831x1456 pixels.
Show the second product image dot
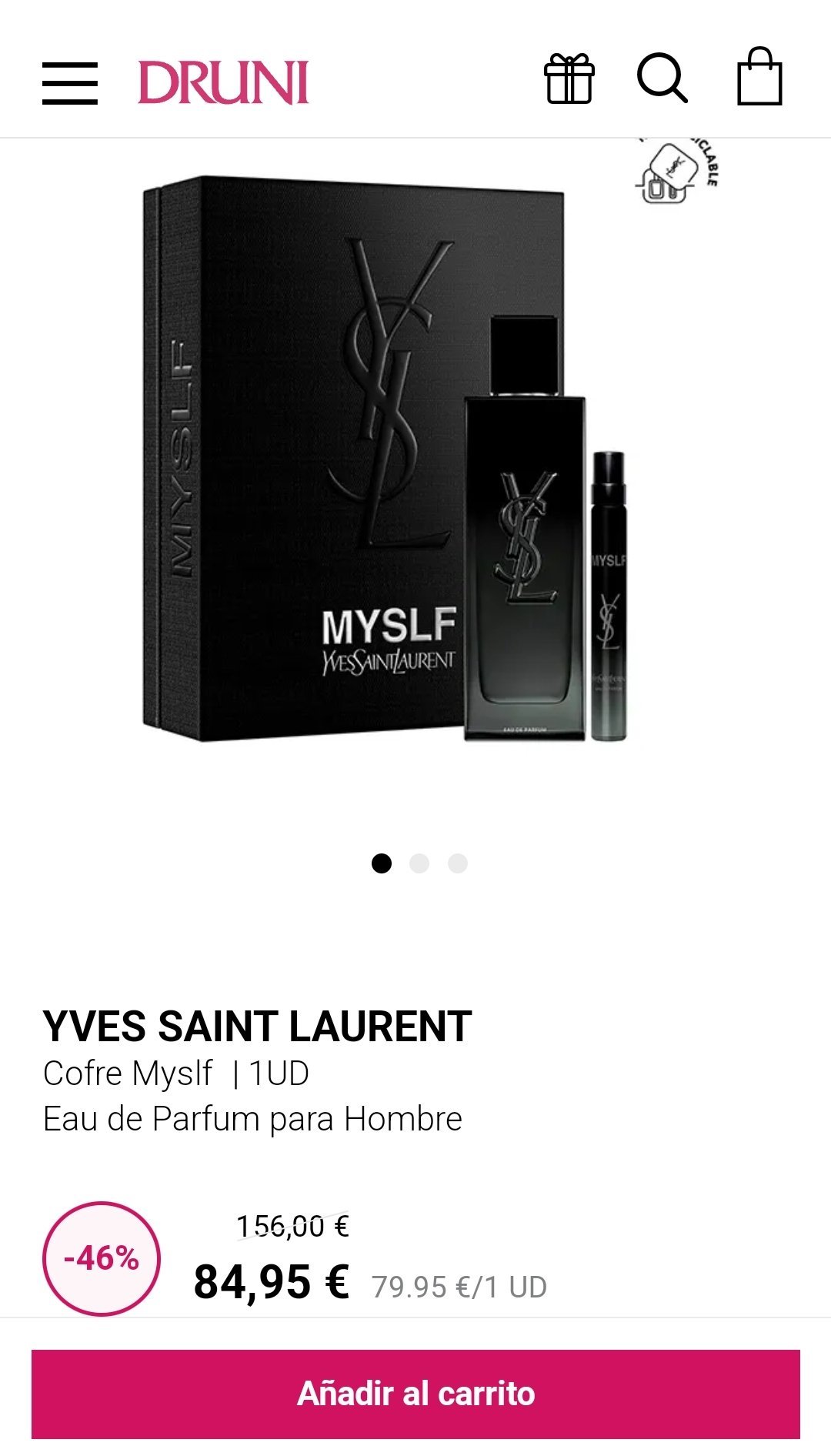[419, 863]
